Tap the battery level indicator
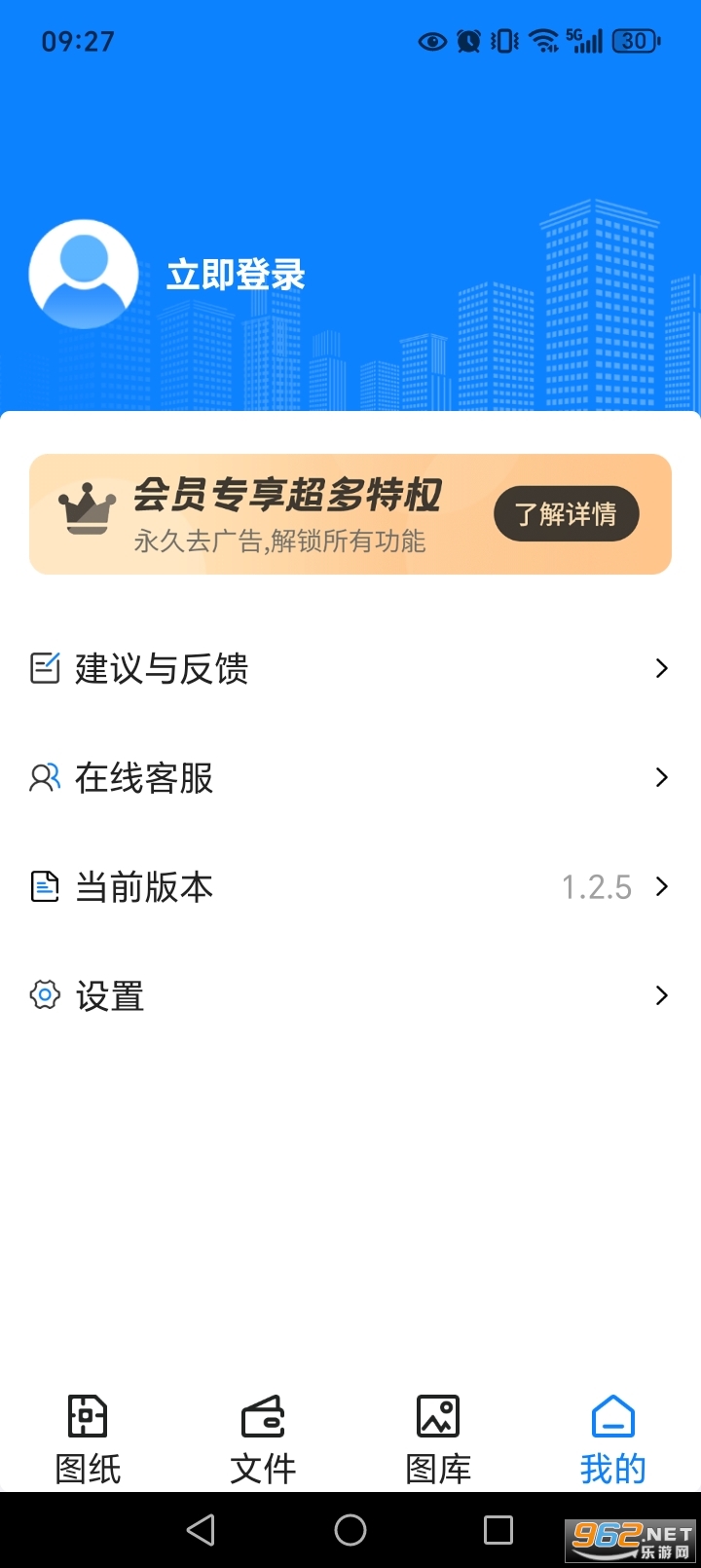 coord(635,40)
